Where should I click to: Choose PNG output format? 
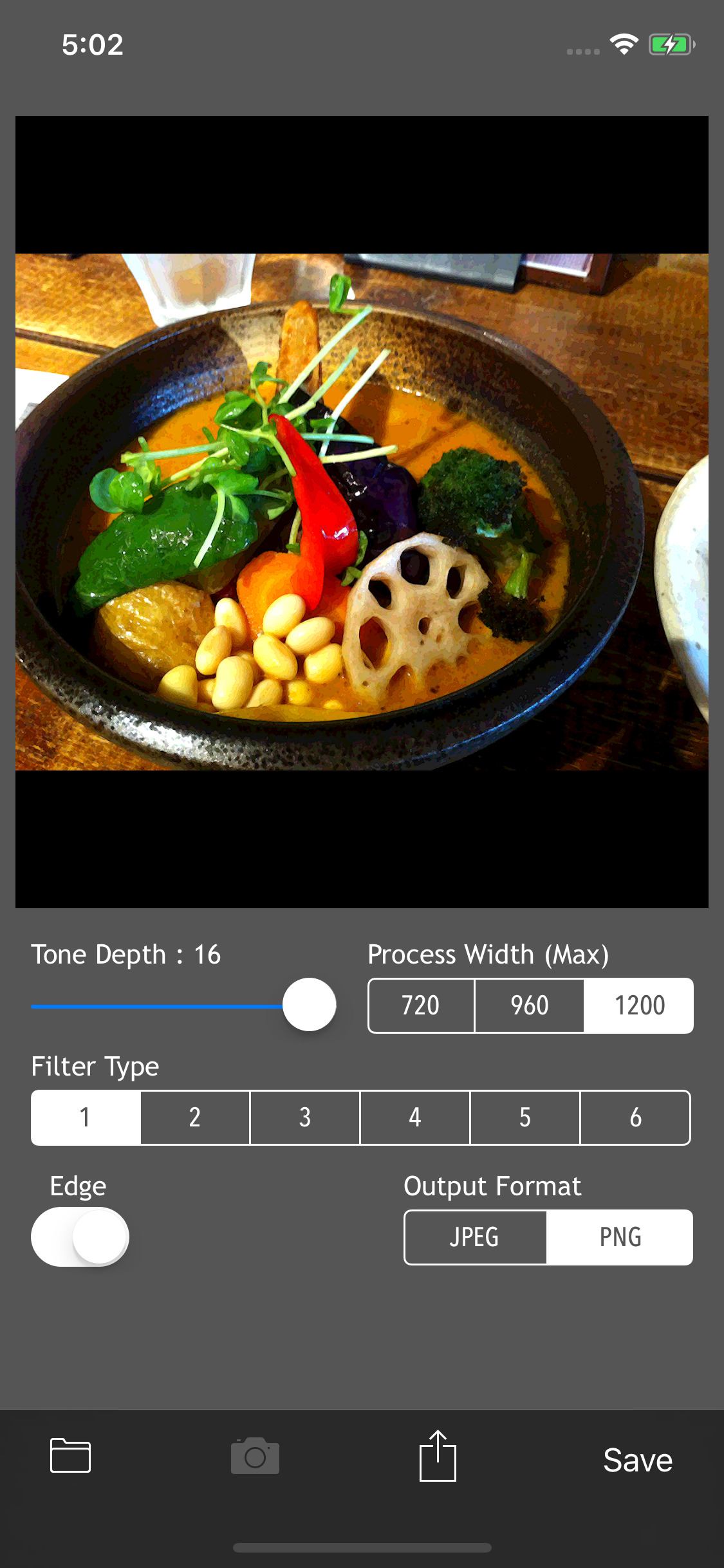click(620, 1237)
